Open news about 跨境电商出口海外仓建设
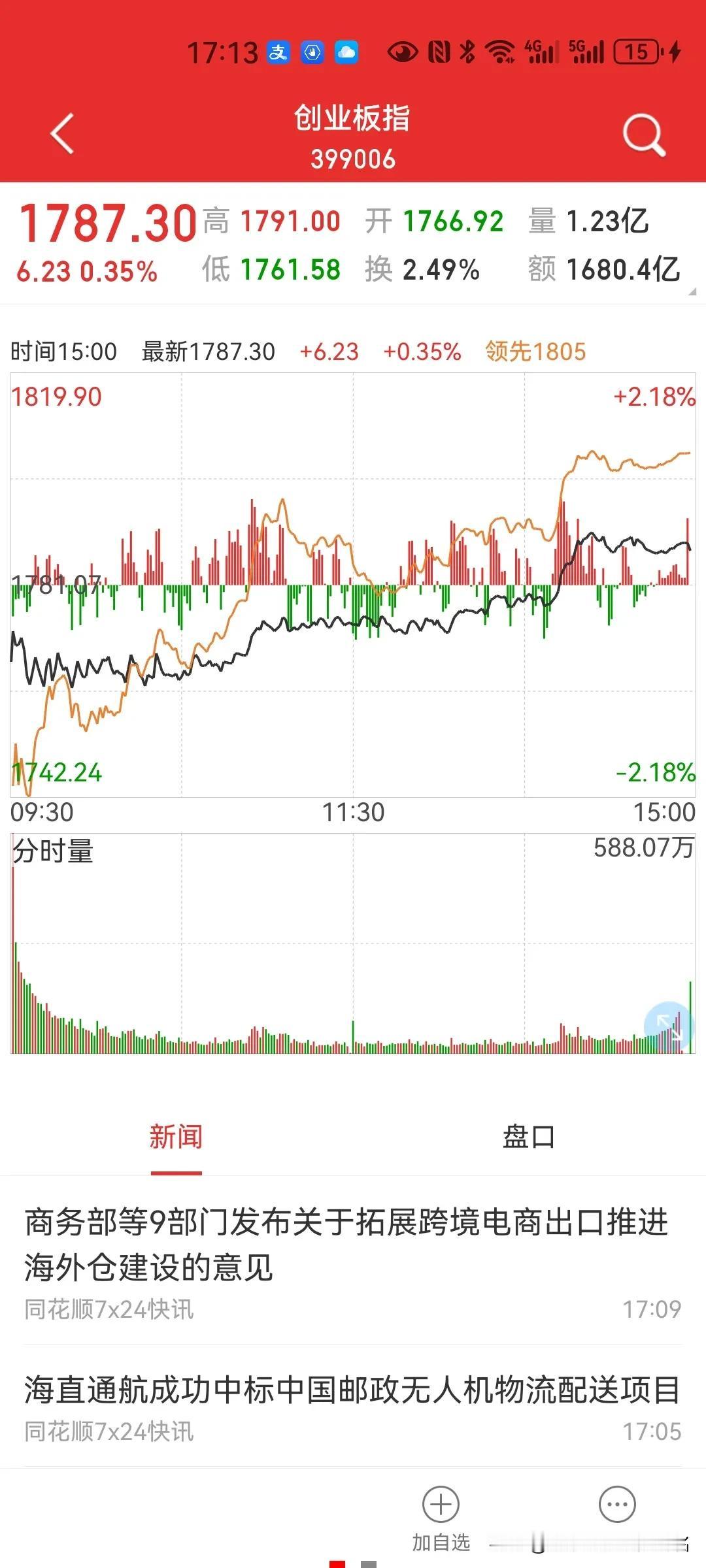This screenshot has height=1568, width=706. coord(353,1262)
